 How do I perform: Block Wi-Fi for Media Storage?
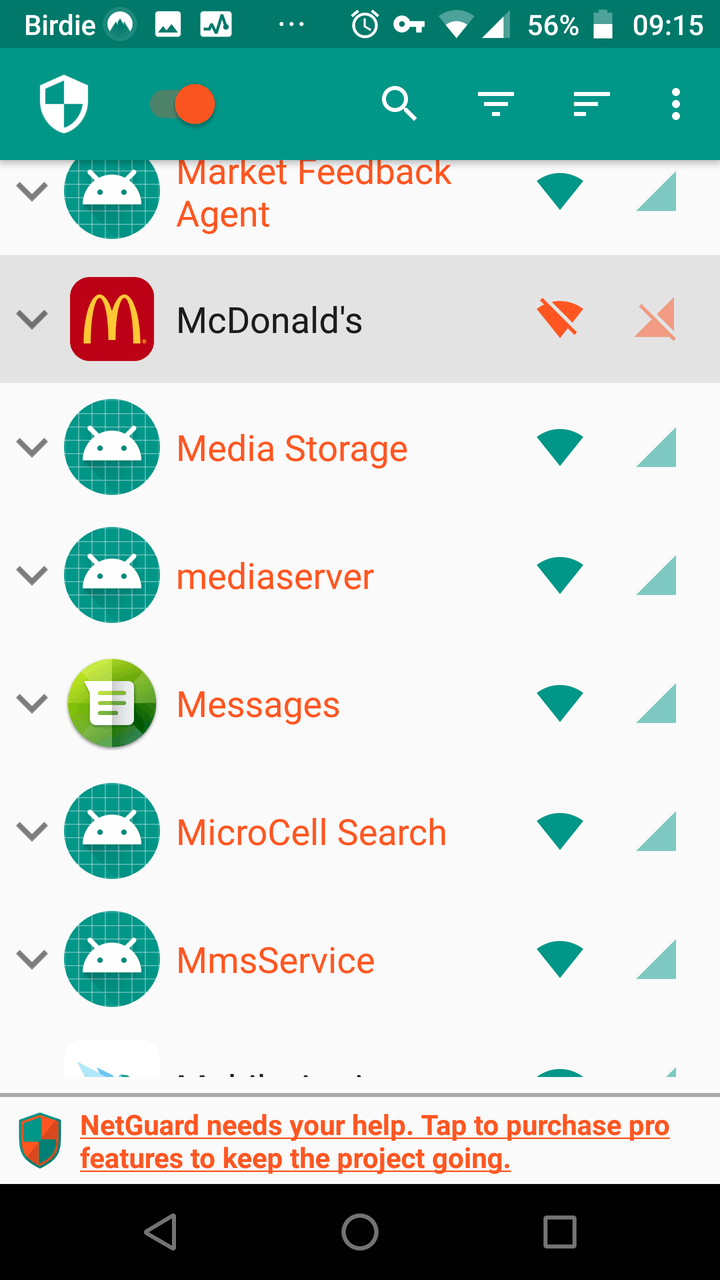click(x=560, y=448)
